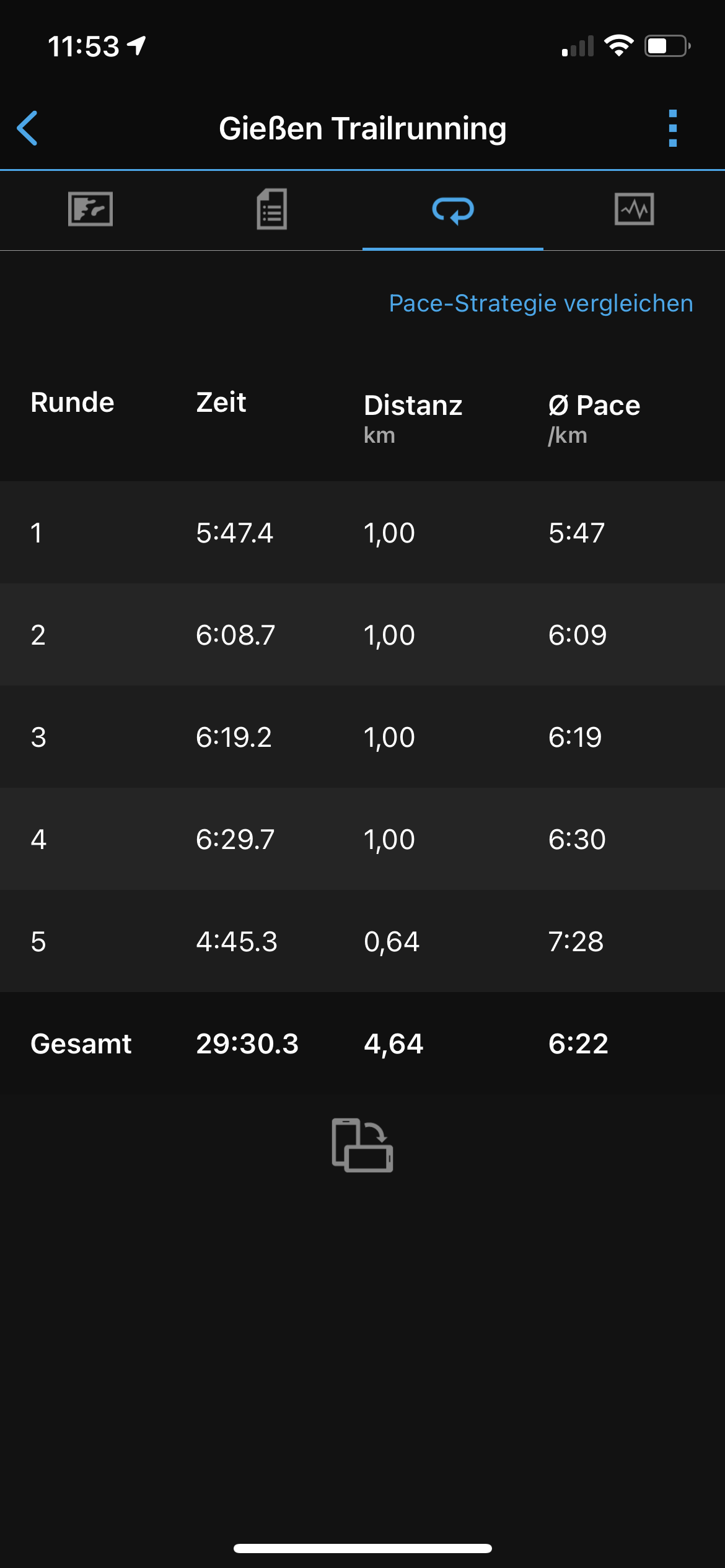Tap the rotate device icon
Viewport: 725px width, 1568px height.
362,1145
